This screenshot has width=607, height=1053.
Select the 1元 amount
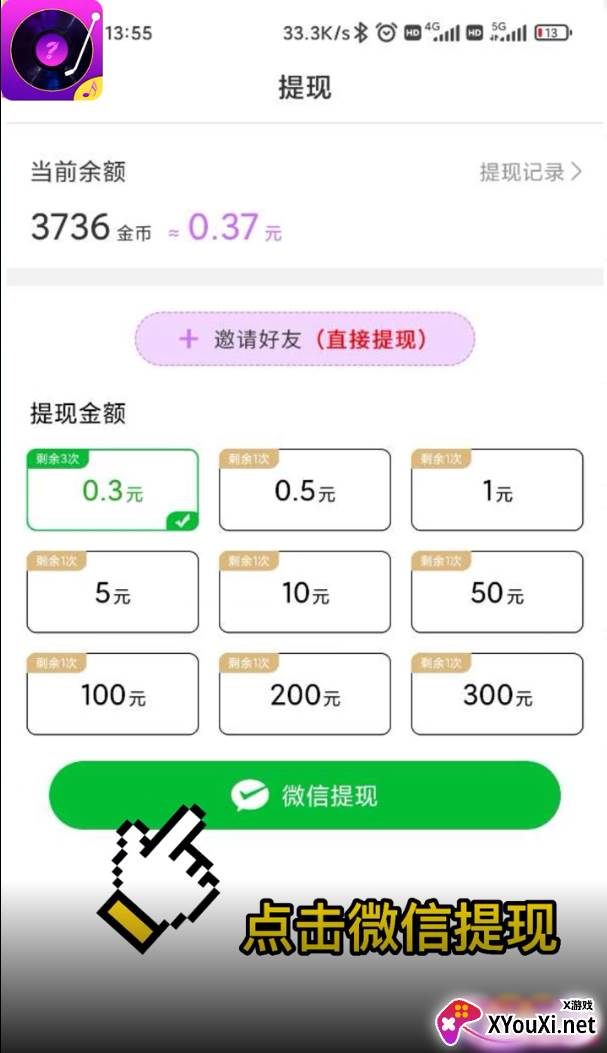pyautogui.click(x=497, y=490)
